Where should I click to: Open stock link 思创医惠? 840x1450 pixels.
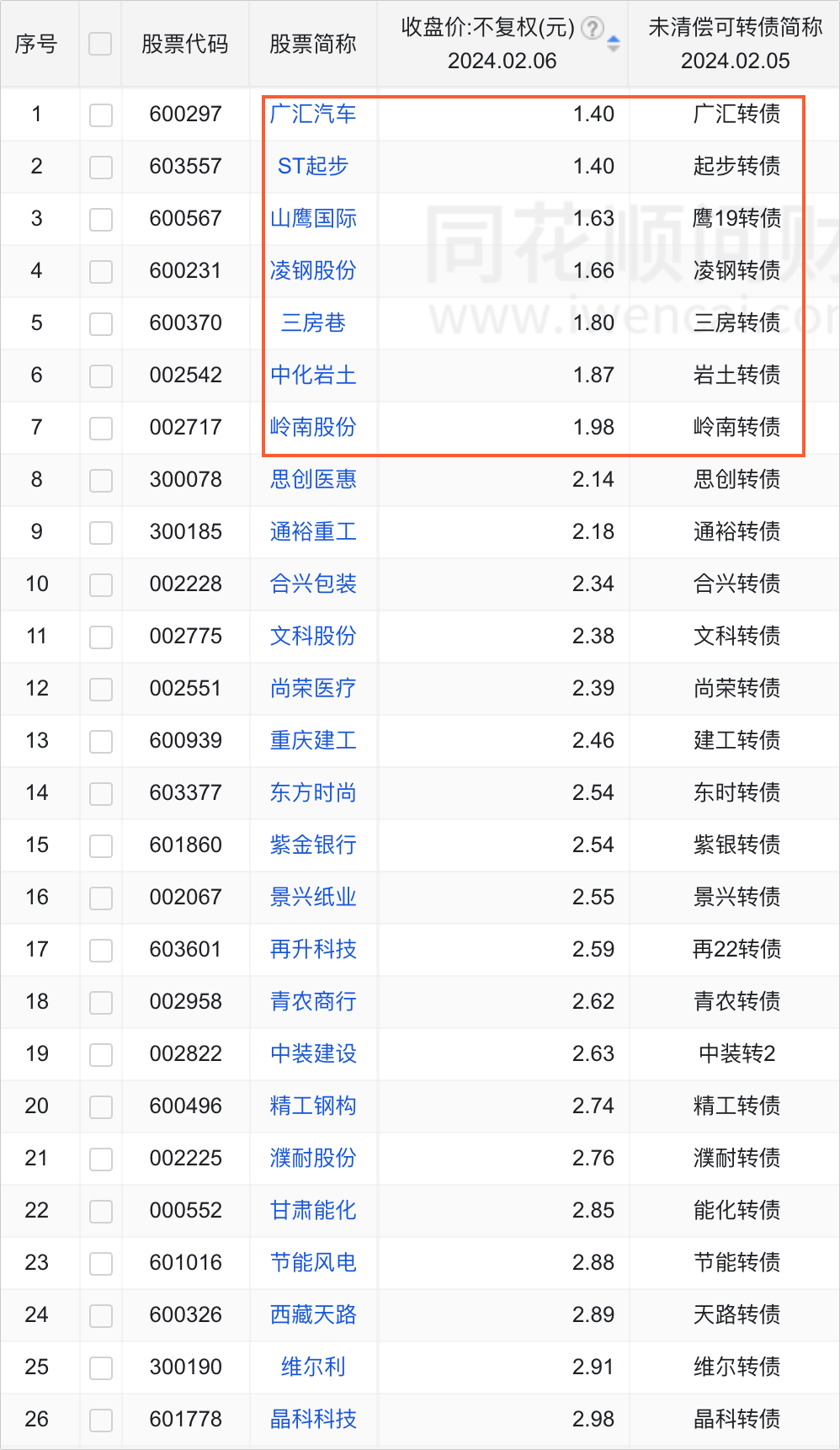pyautogui.click(x=313, y=479)
